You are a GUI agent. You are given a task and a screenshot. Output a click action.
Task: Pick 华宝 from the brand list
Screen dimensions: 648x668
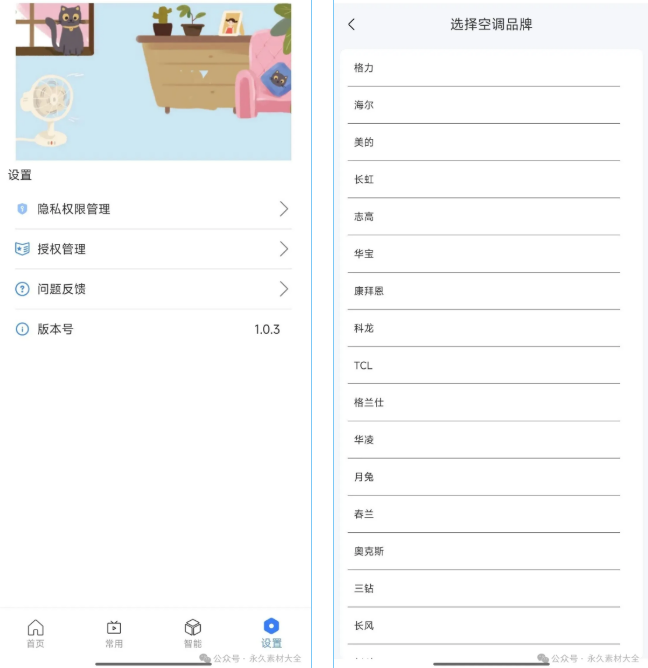[x=484, y=253]
